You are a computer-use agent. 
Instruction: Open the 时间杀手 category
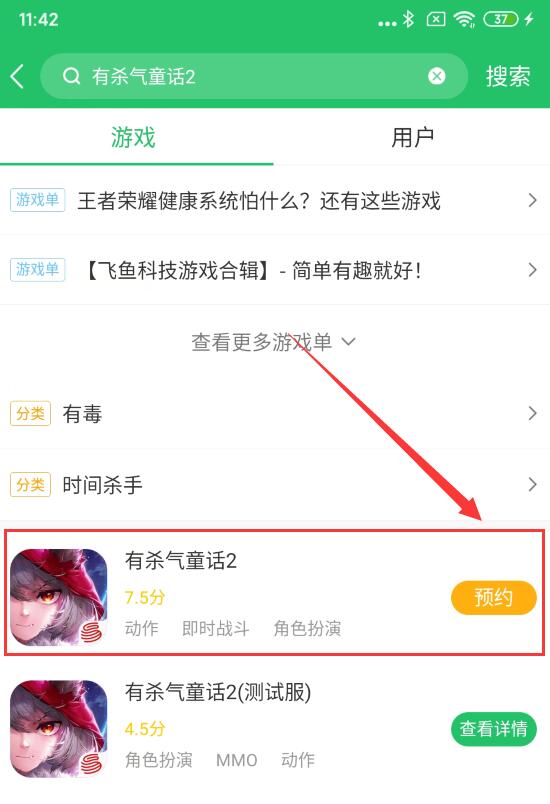(275, 485)
